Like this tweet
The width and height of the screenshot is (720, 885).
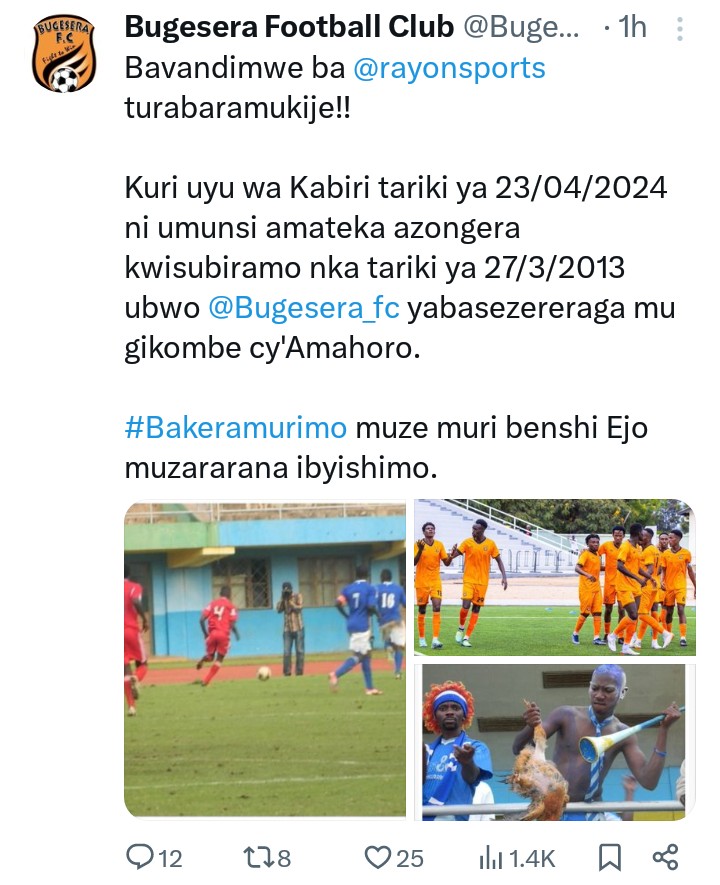click(x=393, y=856)
